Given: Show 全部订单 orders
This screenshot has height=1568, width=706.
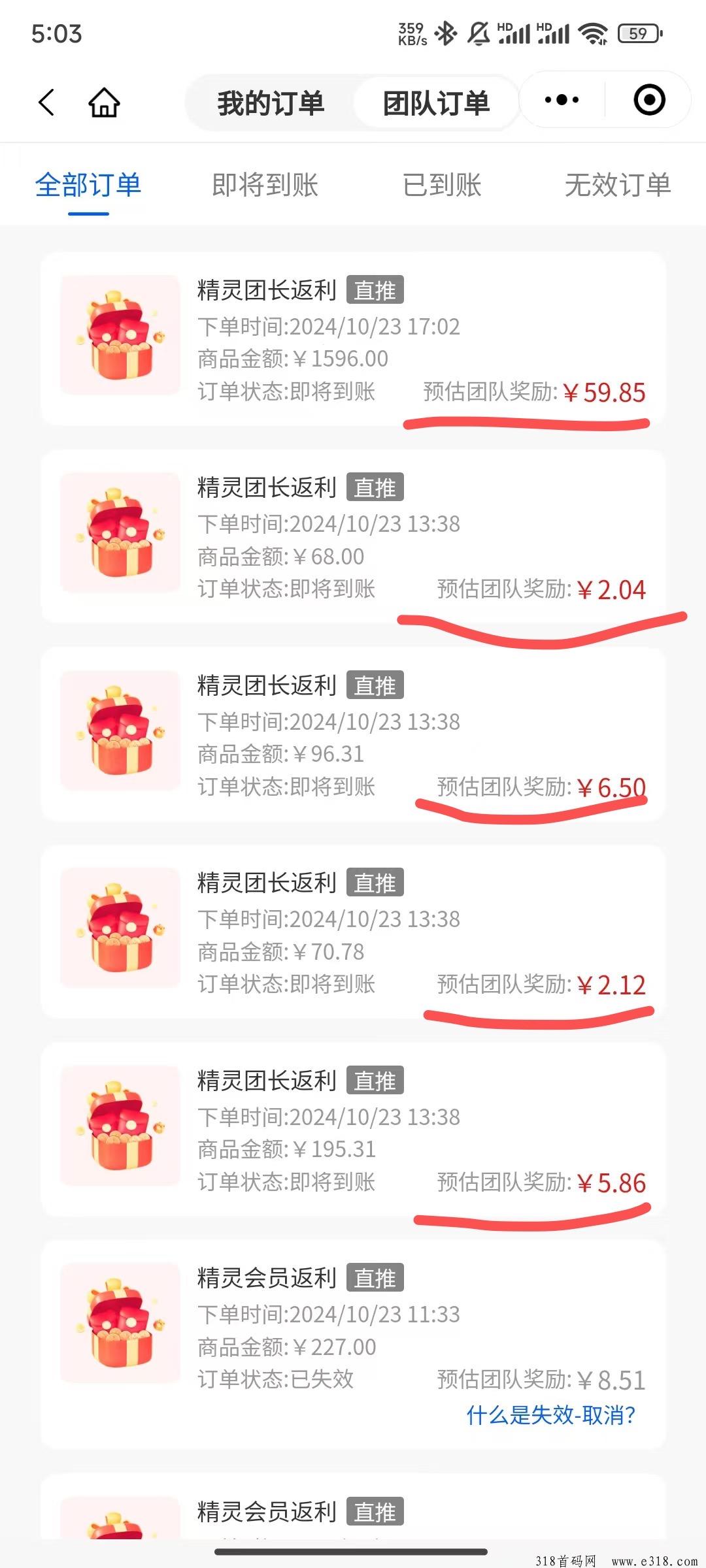Looking at the screenshot, I should click(x=88, y=185).
